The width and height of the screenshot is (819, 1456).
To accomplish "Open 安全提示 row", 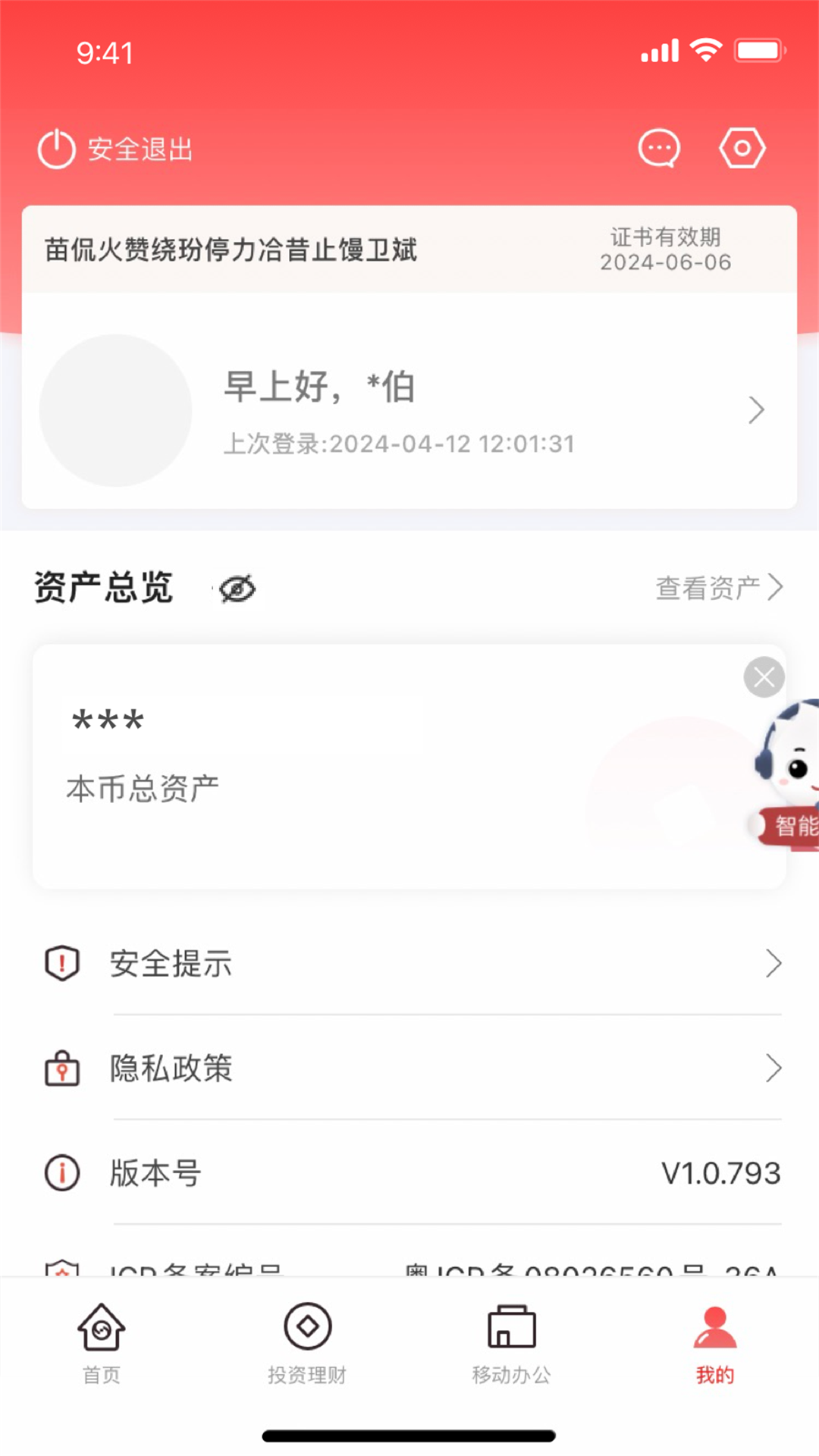I will click(409, 964).
